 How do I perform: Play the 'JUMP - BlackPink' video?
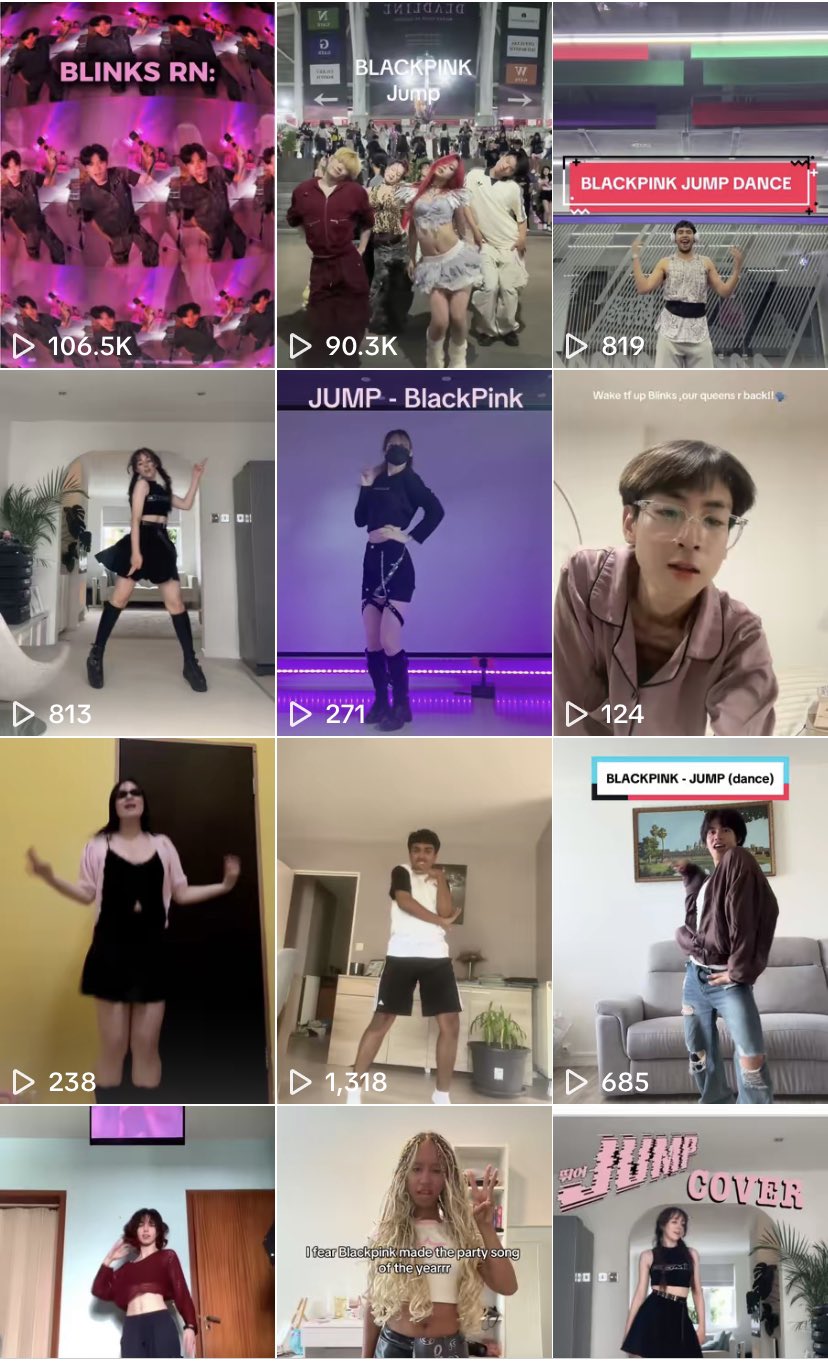(414, 552)
